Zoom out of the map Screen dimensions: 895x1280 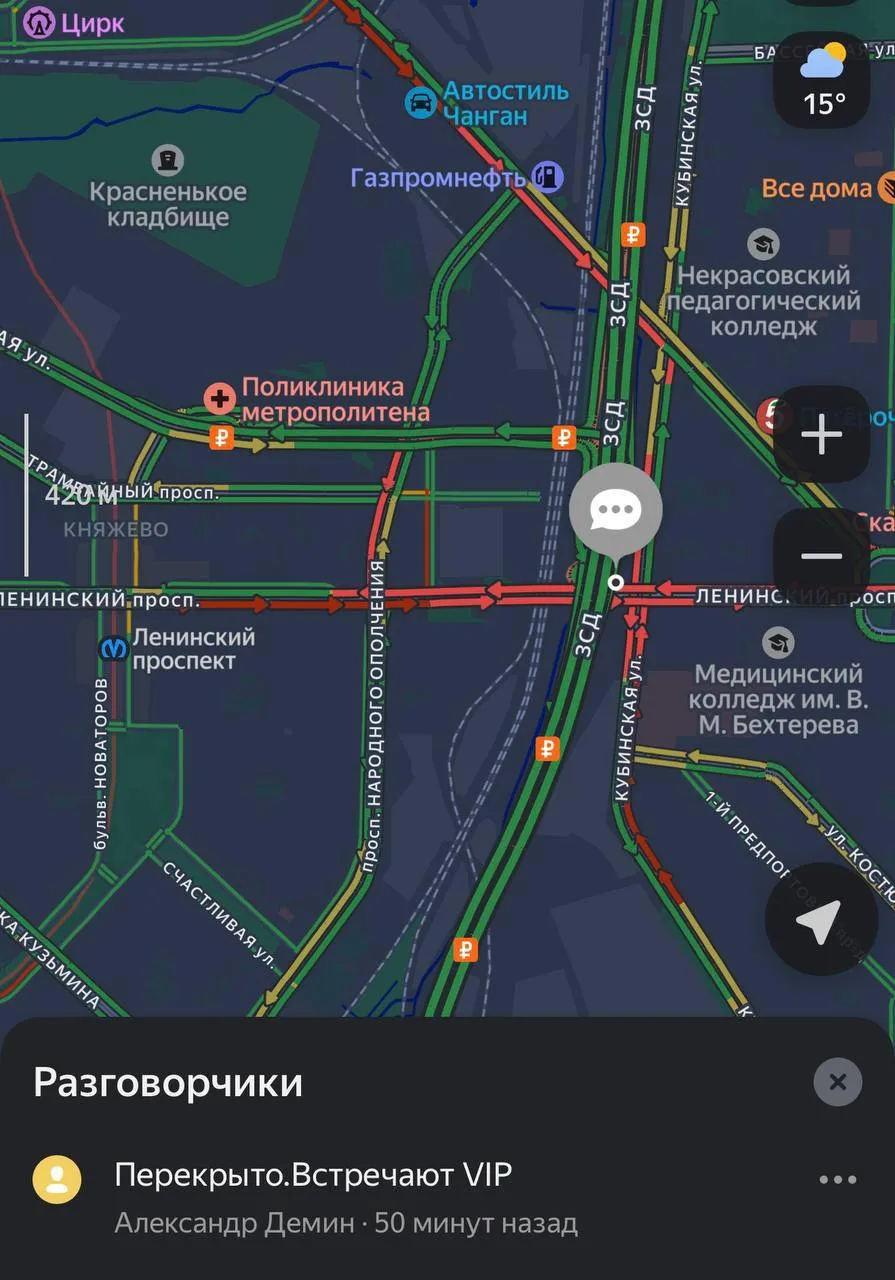[822, 557]
